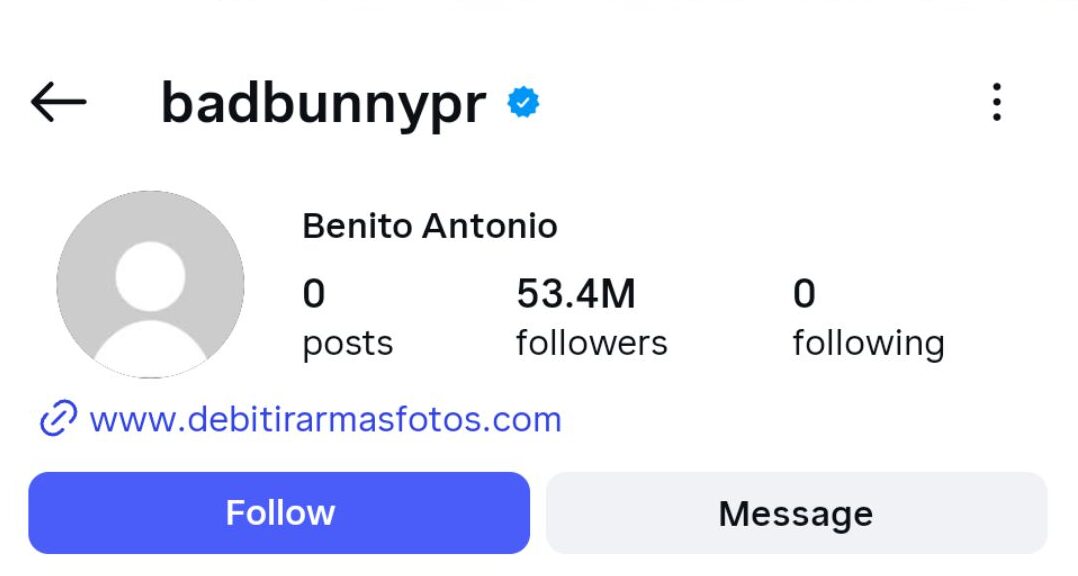
Task: Message Benito Antonio
Action: pos(796,514)
